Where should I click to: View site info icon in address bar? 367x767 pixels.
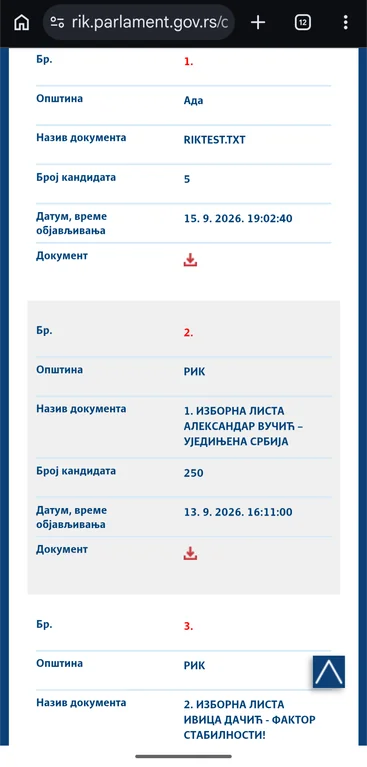click(58, 23)
